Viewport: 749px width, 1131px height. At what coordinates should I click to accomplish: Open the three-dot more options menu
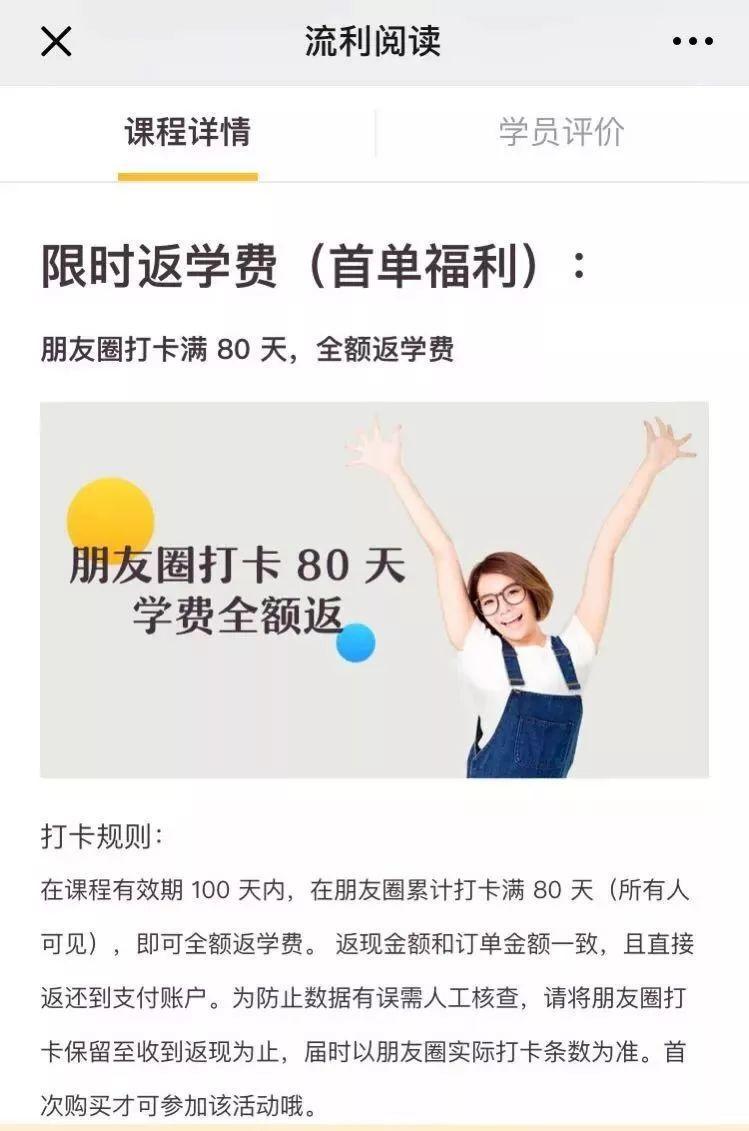[x=692, y=41]
